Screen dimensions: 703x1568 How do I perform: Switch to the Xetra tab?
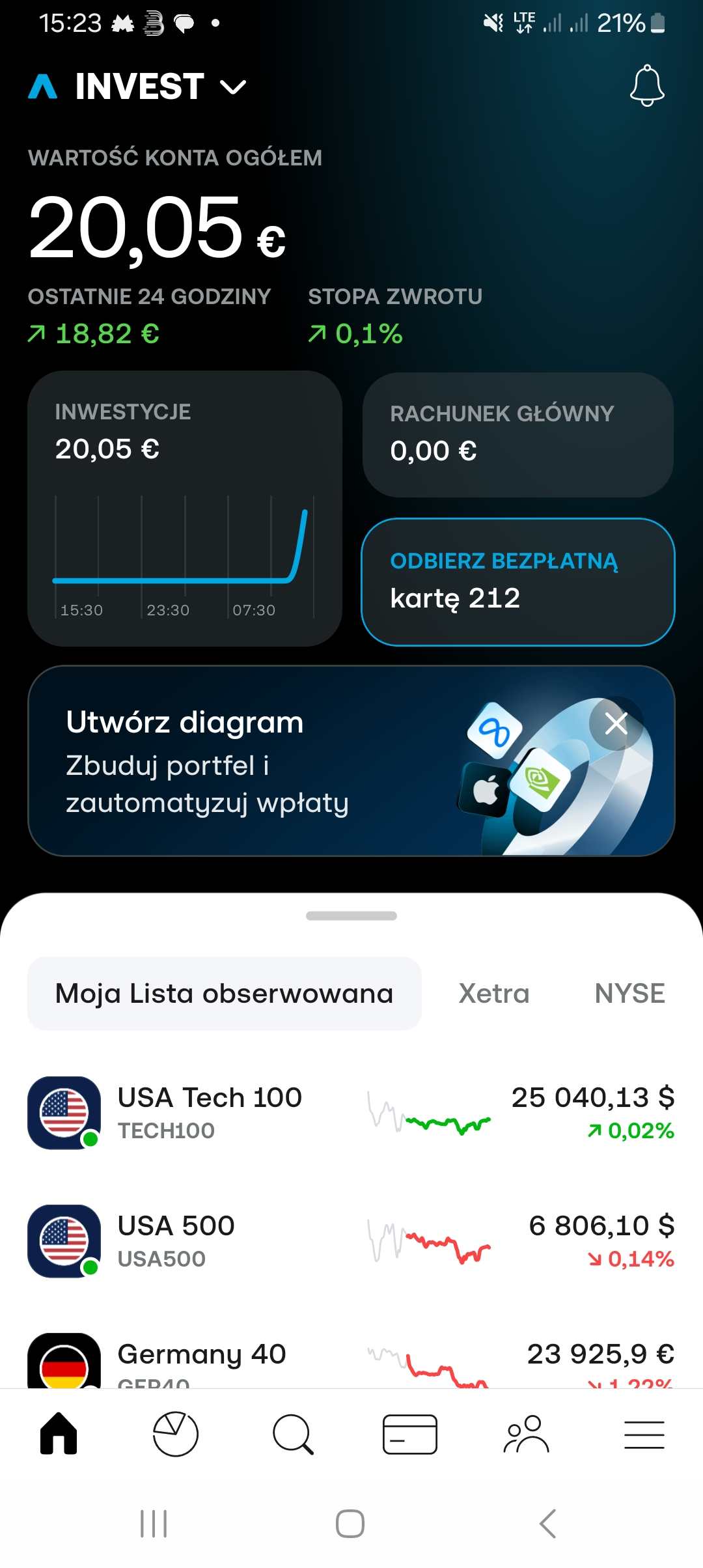tap(494, 994)
